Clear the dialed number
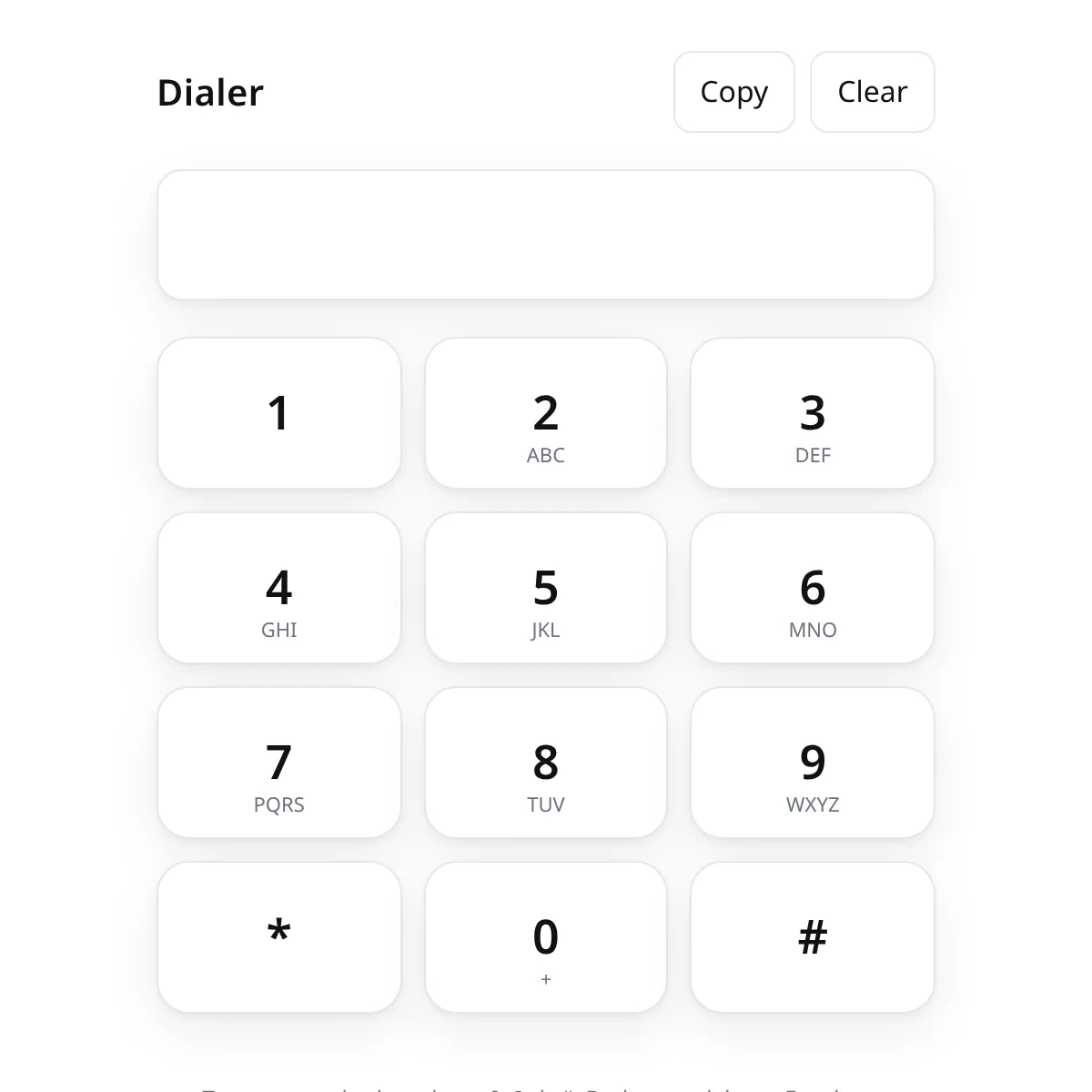This screenshot has height=1092, width=1092. (x=873, y=92)
